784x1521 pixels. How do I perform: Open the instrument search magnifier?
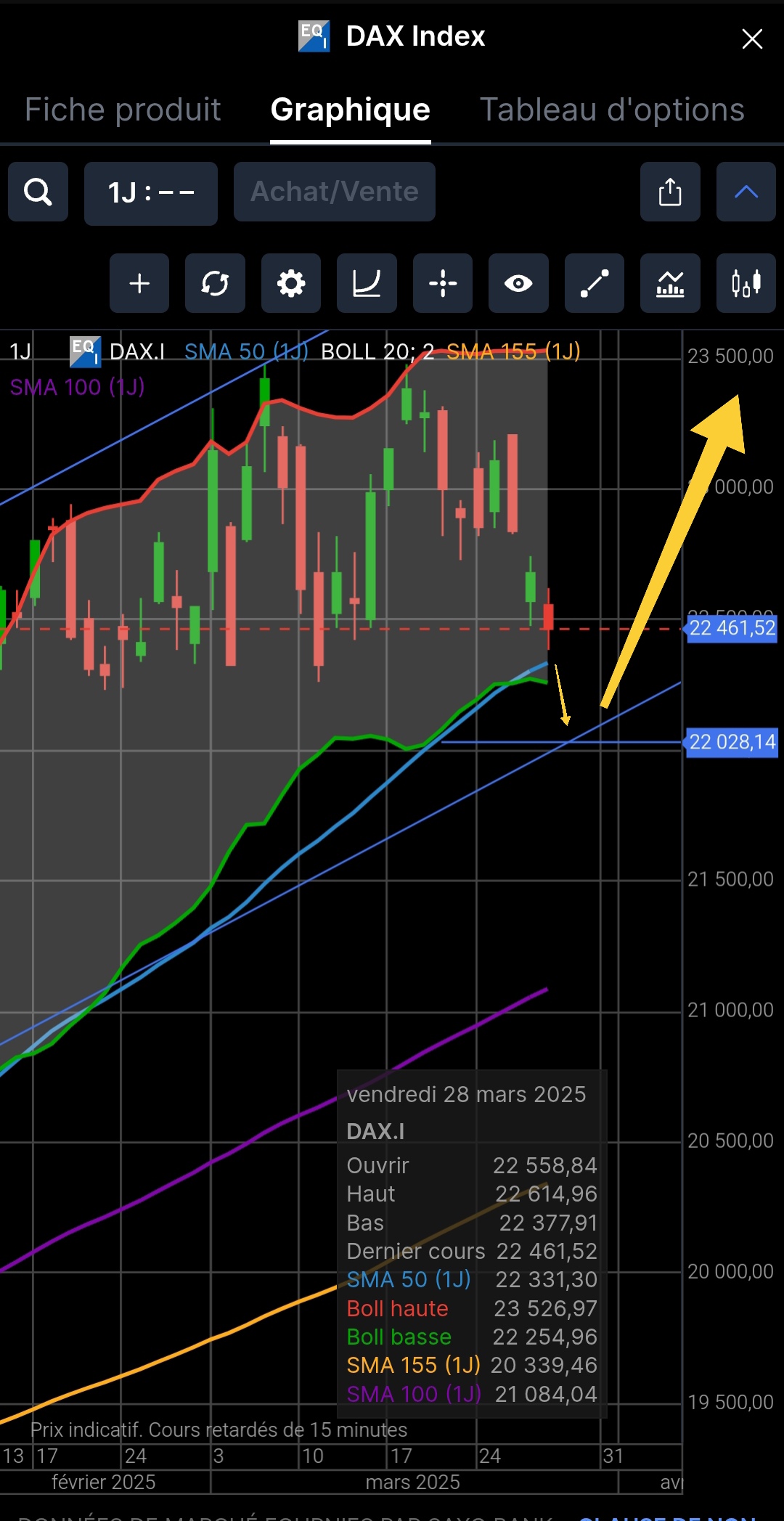pos(38,192)
